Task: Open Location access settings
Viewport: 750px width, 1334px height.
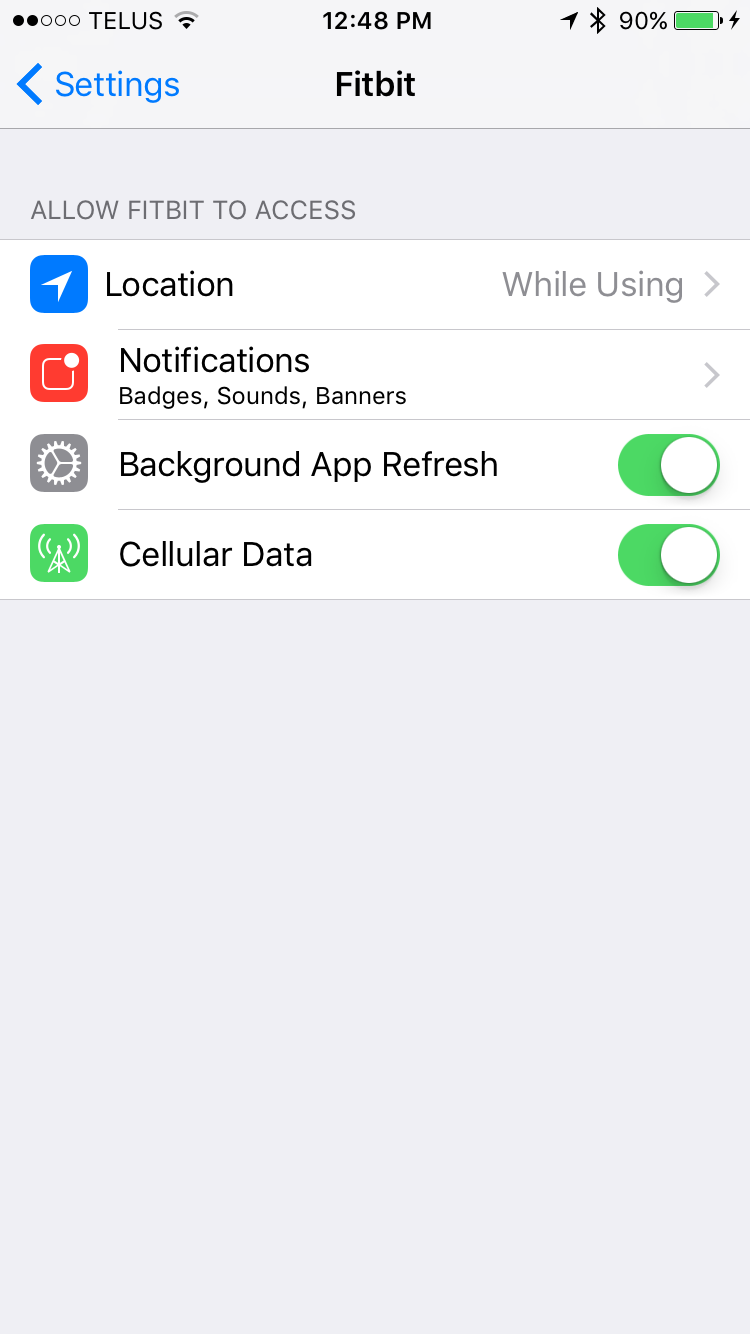Action: tap(375, 285)
